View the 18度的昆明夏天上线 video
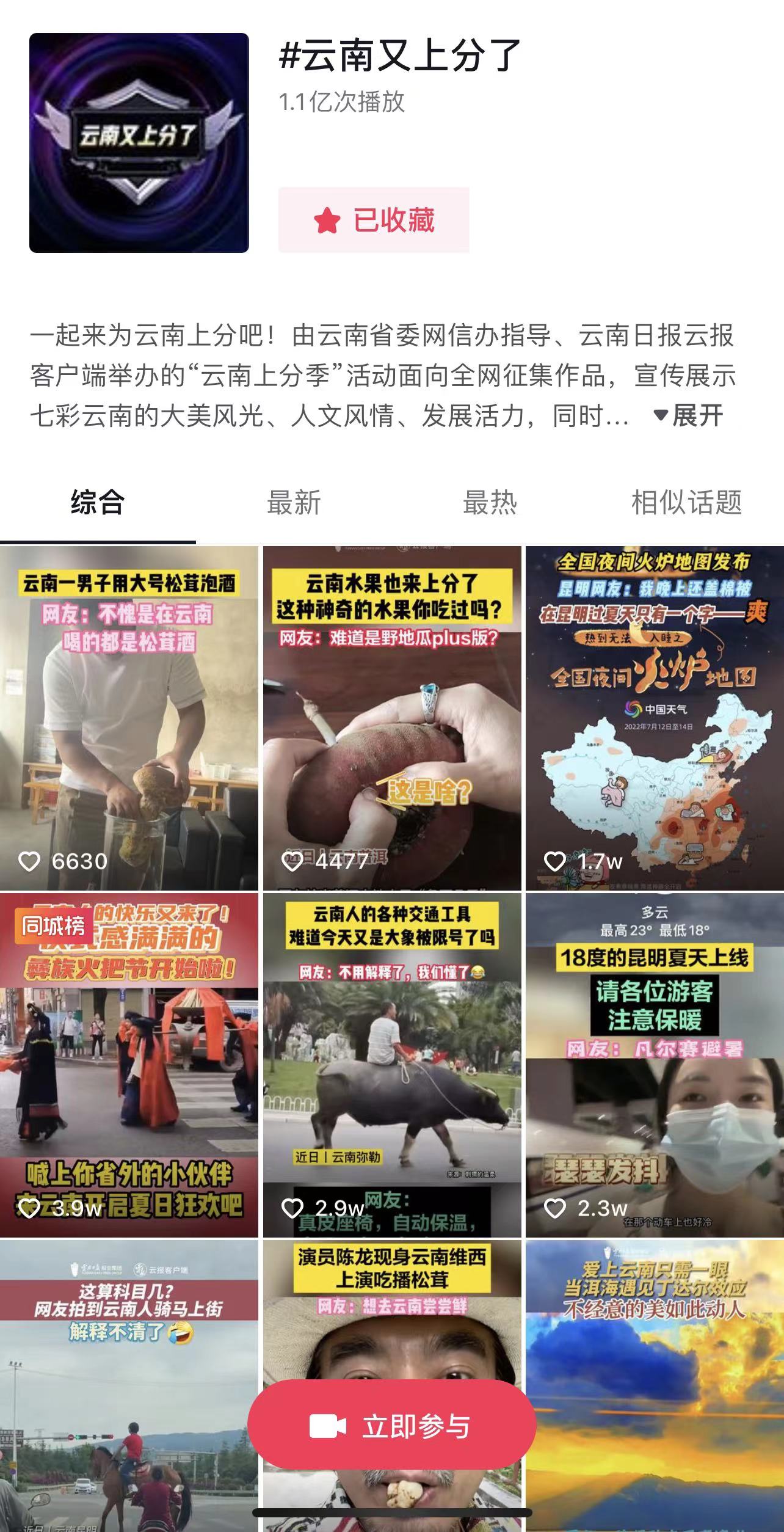Image resolution: width=784 pixels, height=1532 pixels. pyautogui.click(x=655, y=1066)
